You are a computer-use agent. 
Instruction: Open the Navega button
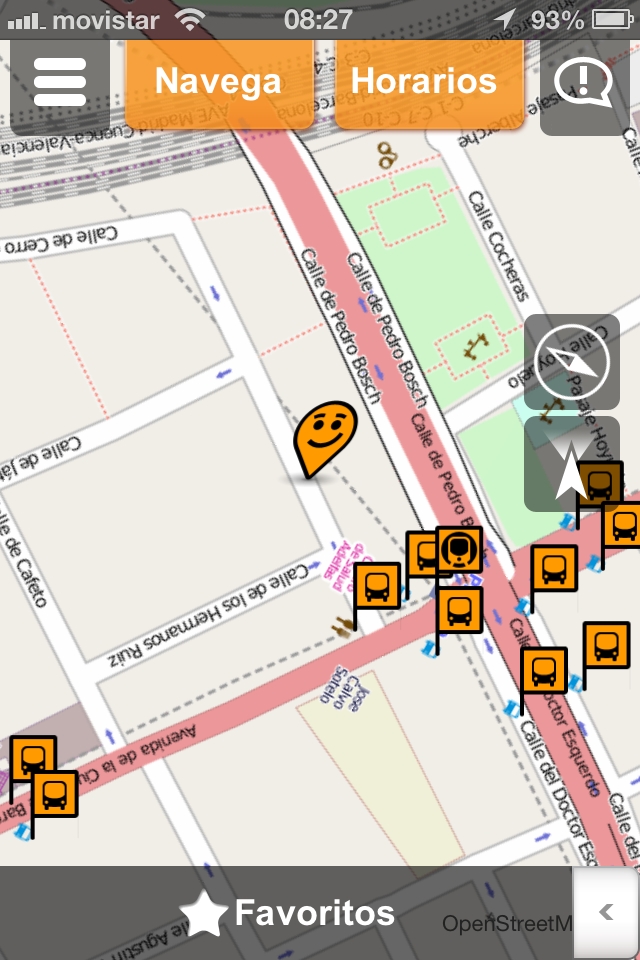tap(219, 82)
